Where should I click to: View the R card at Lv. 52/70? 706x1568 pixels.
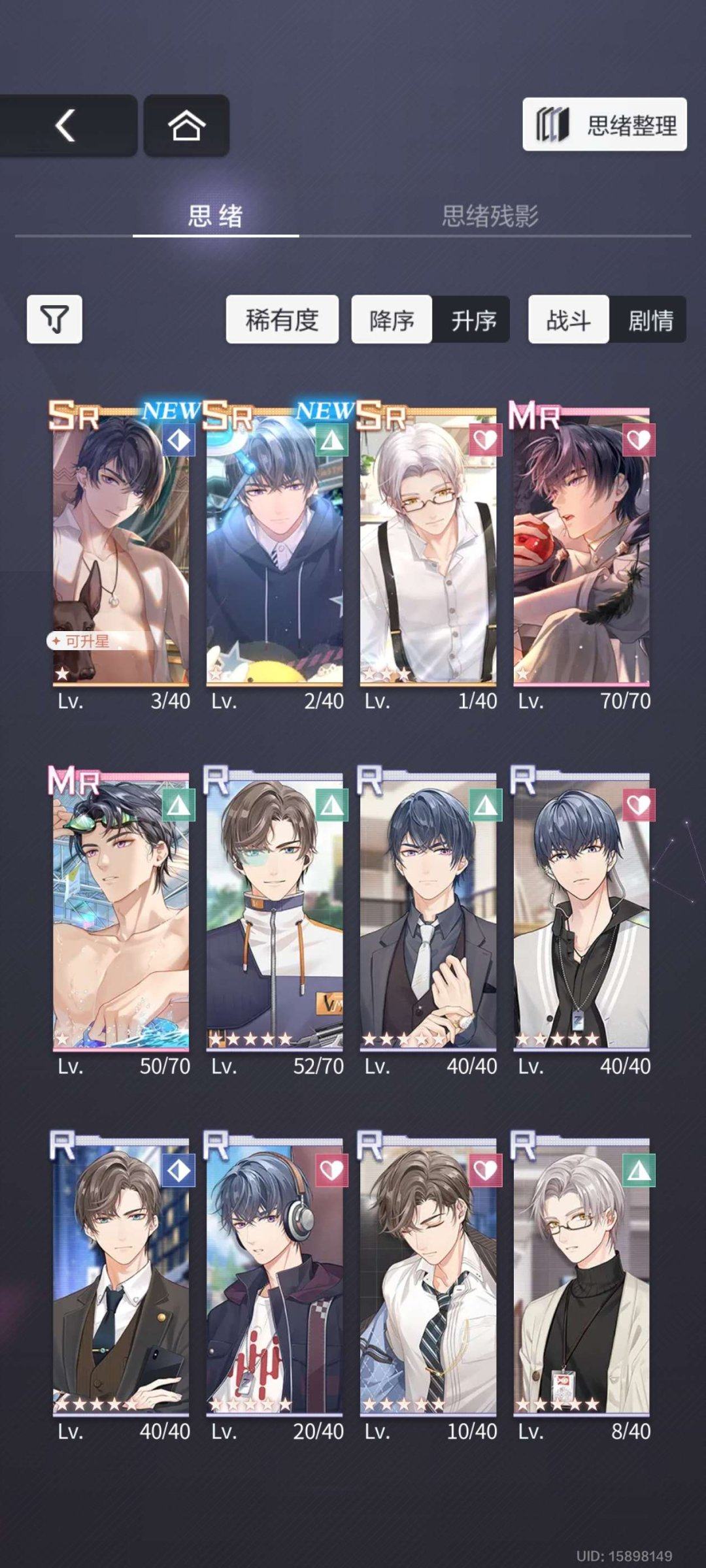pos(275,915)
